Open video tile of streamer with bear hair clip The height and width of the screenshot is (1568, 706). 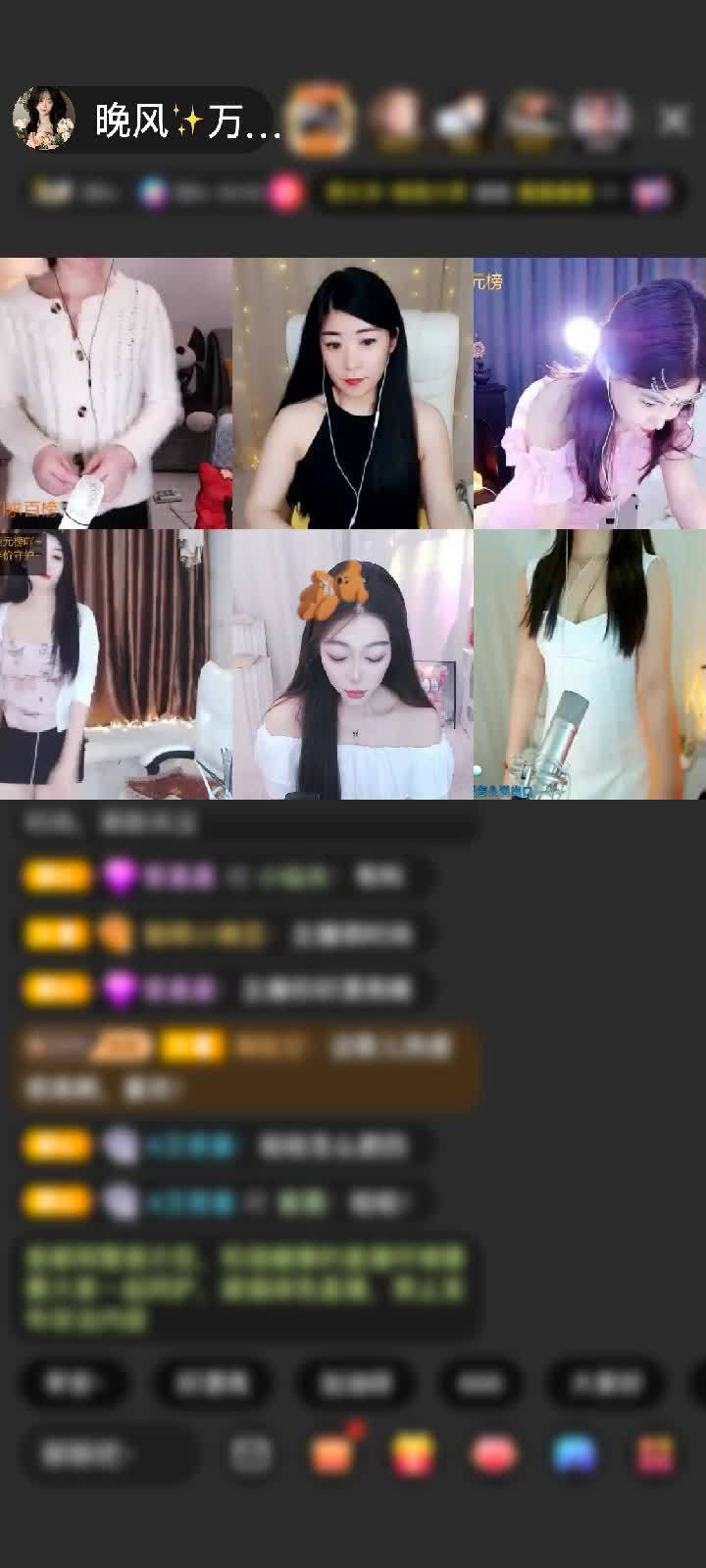[x=353, y=664]
